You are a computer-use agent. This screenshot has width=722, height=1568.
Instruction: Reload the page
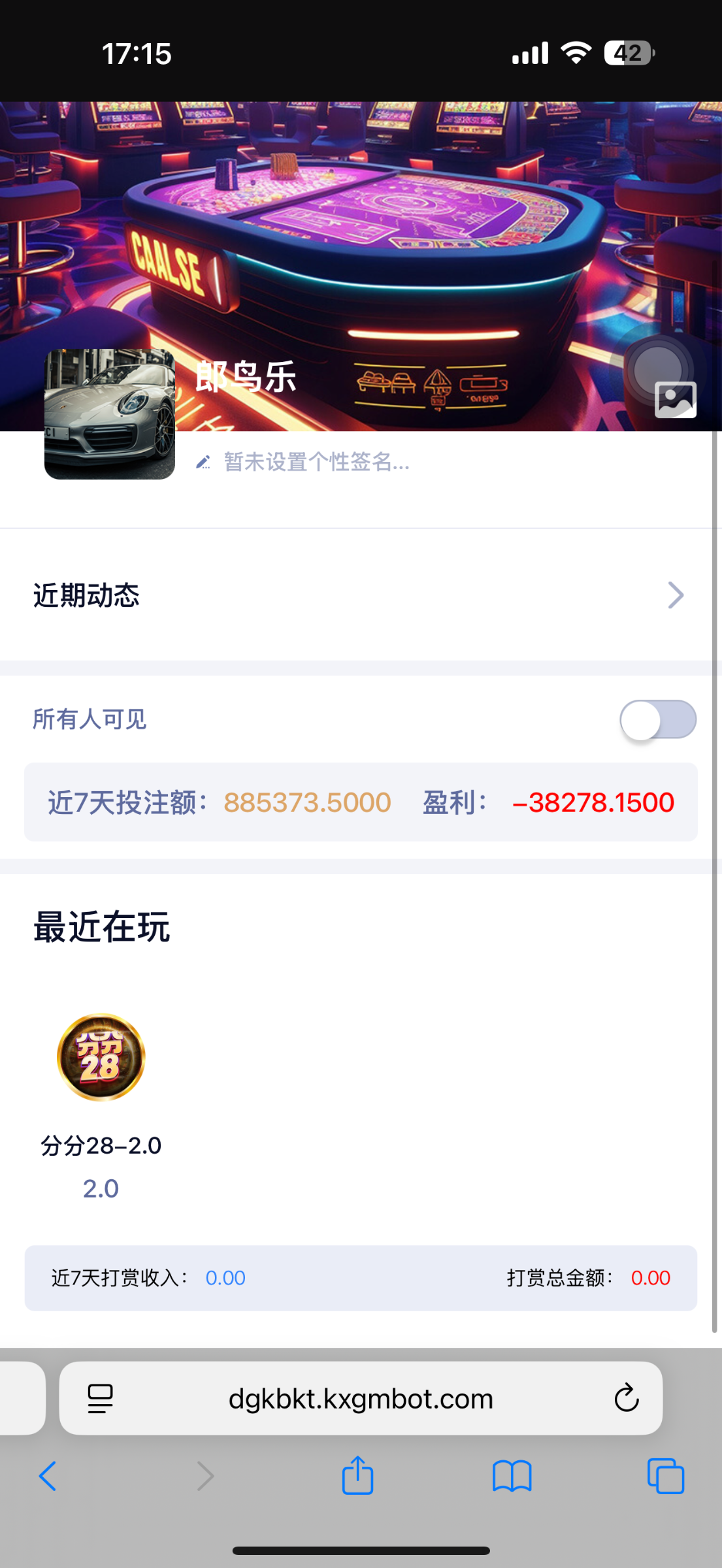click(626, 1399)
